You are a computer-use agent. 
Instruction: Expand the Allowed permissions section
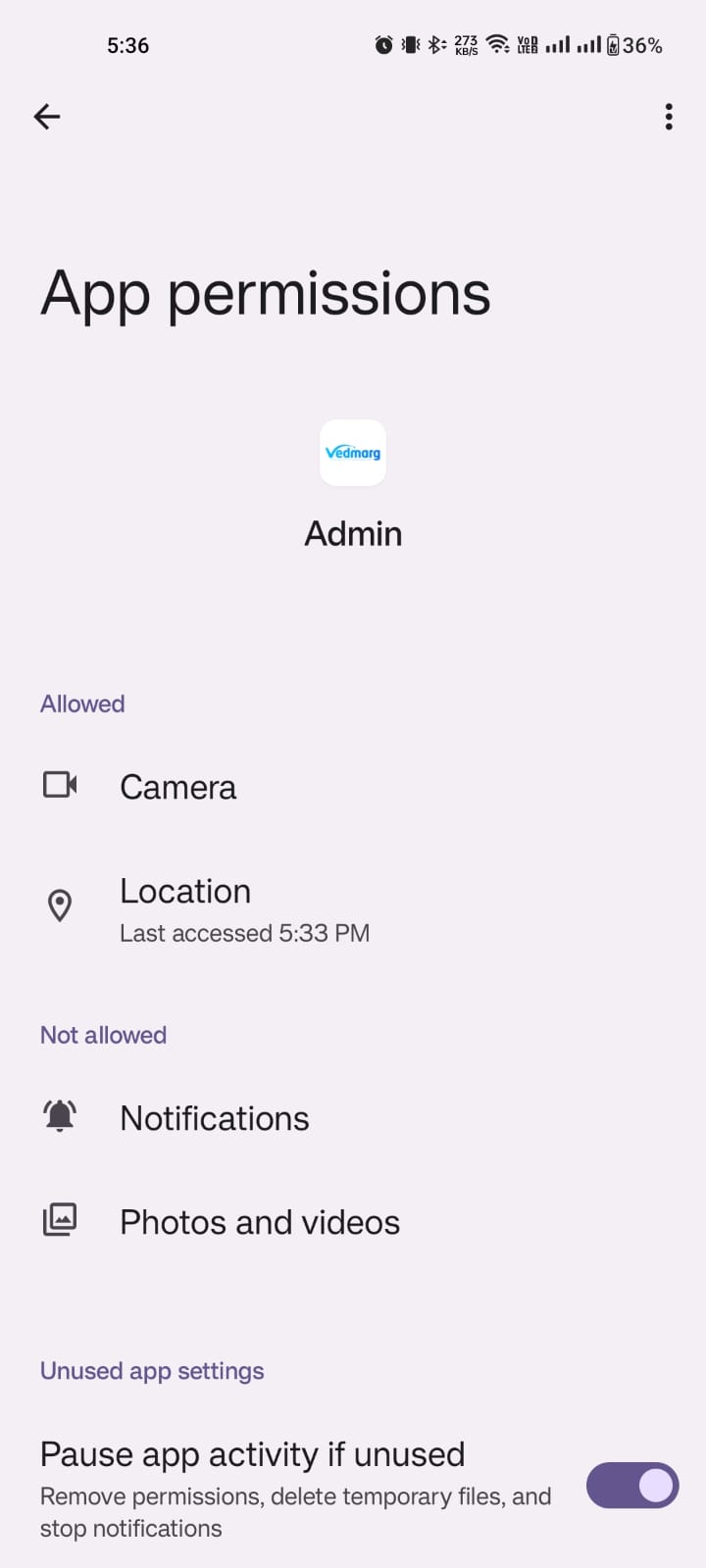click(x=82, y=703)
